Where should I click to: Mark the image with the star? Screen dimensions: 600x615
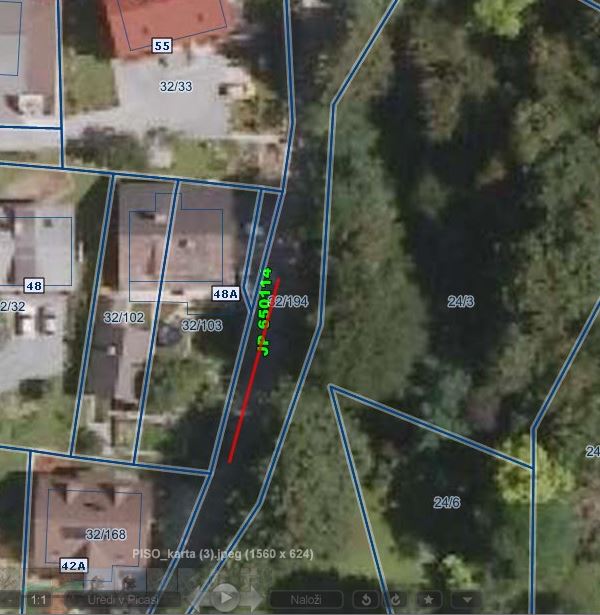click(429, 599)
